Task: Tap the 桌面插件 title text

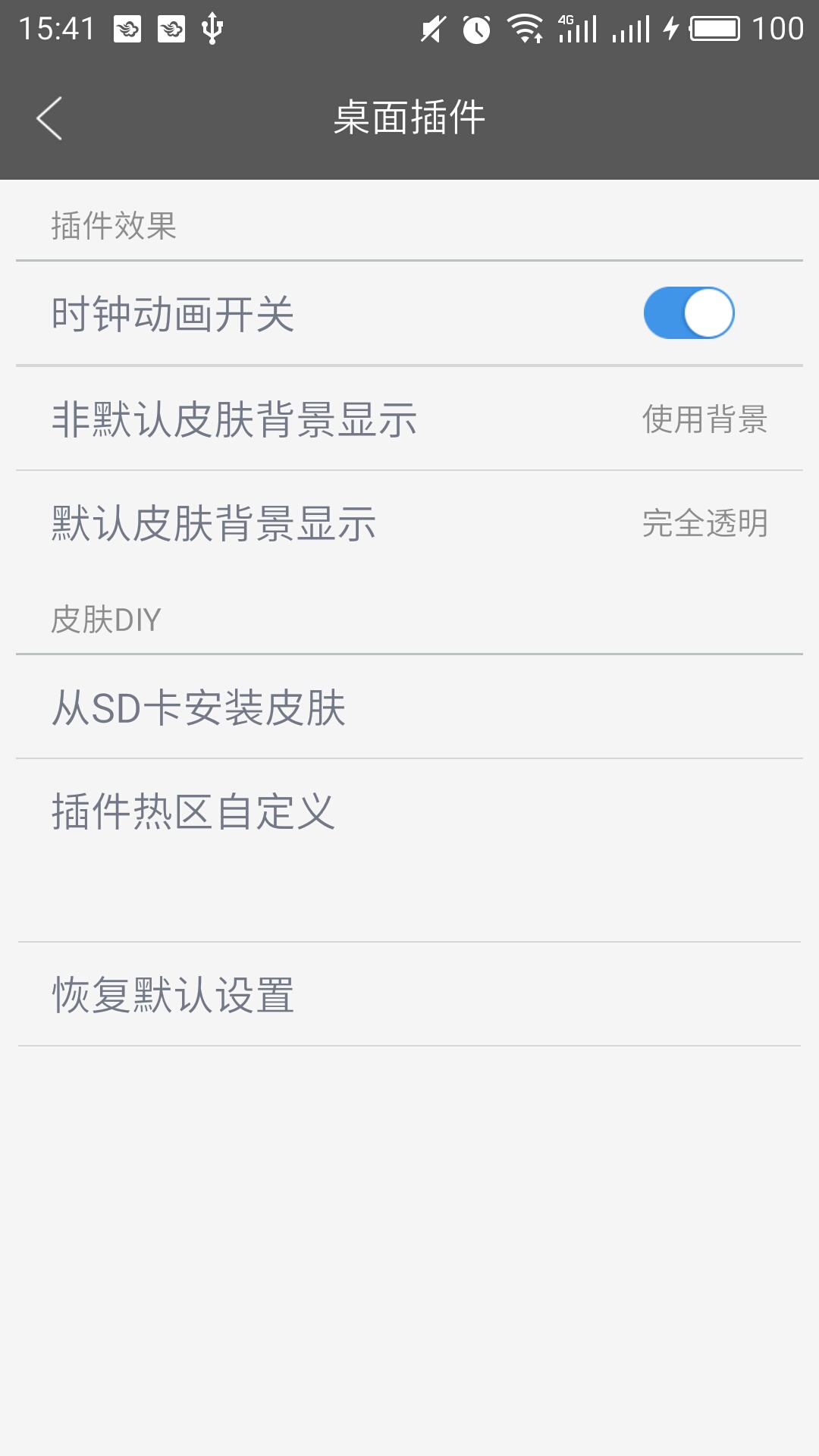Action: point(409,116)
